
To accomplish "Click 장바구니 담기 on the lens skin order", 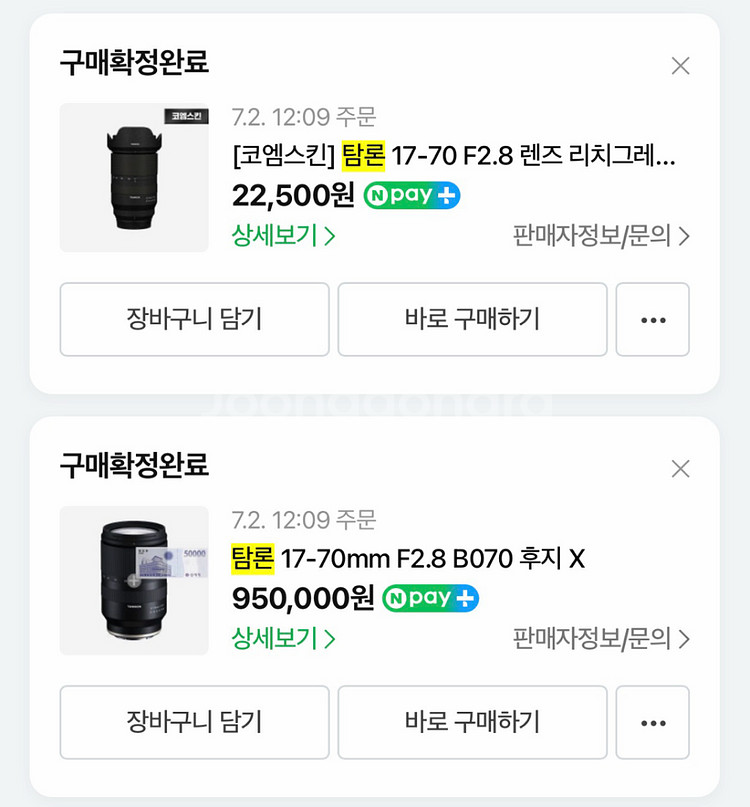I will [194, 320].
